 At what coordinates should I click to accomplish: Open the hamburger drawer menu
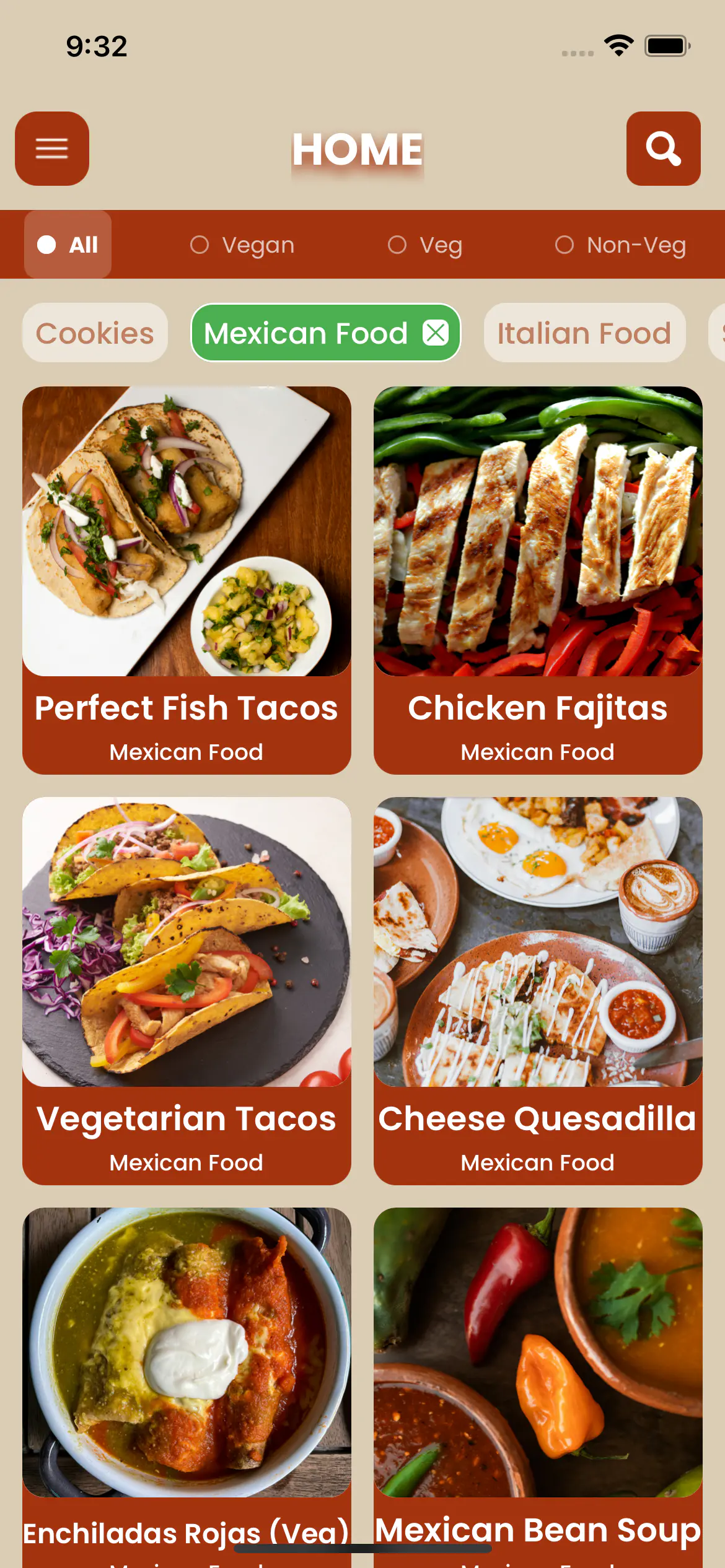click(52, 149)
